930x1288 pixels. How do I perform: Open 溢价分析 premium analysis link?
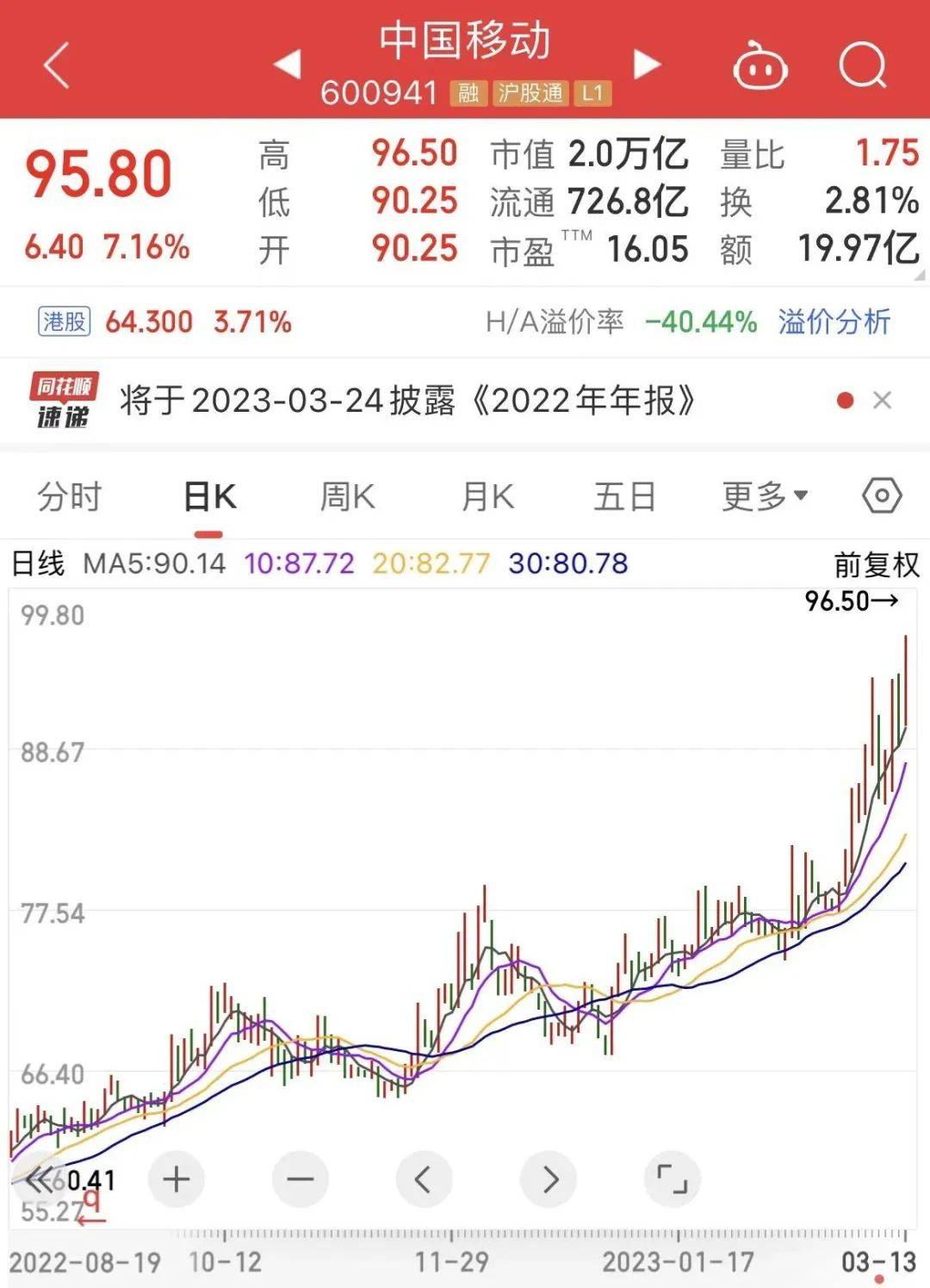click(x=834, y=322)
